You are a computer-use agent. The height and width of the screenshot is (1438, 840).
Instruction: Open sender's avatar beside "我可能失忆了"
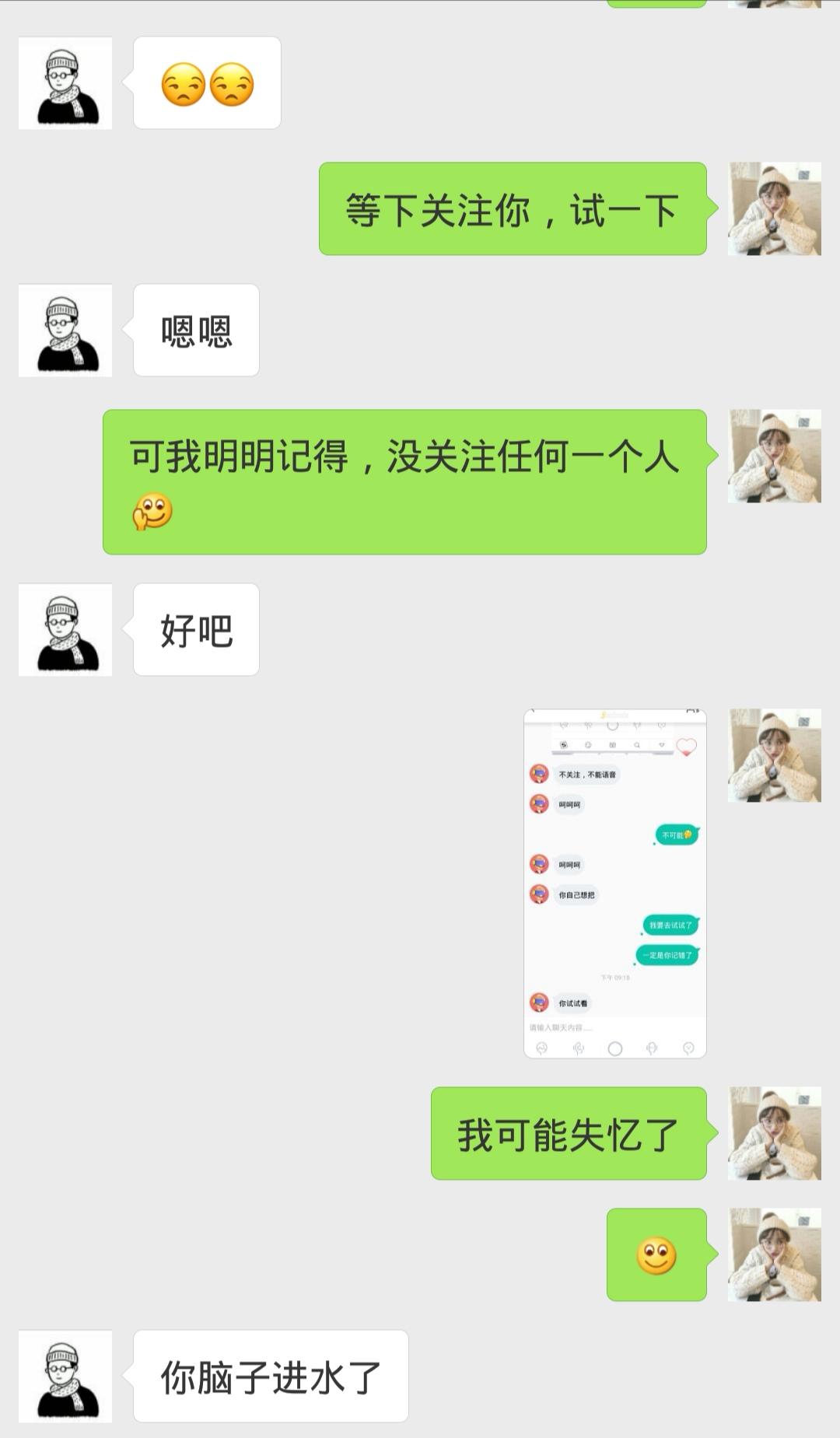[x=775, y=1133]
